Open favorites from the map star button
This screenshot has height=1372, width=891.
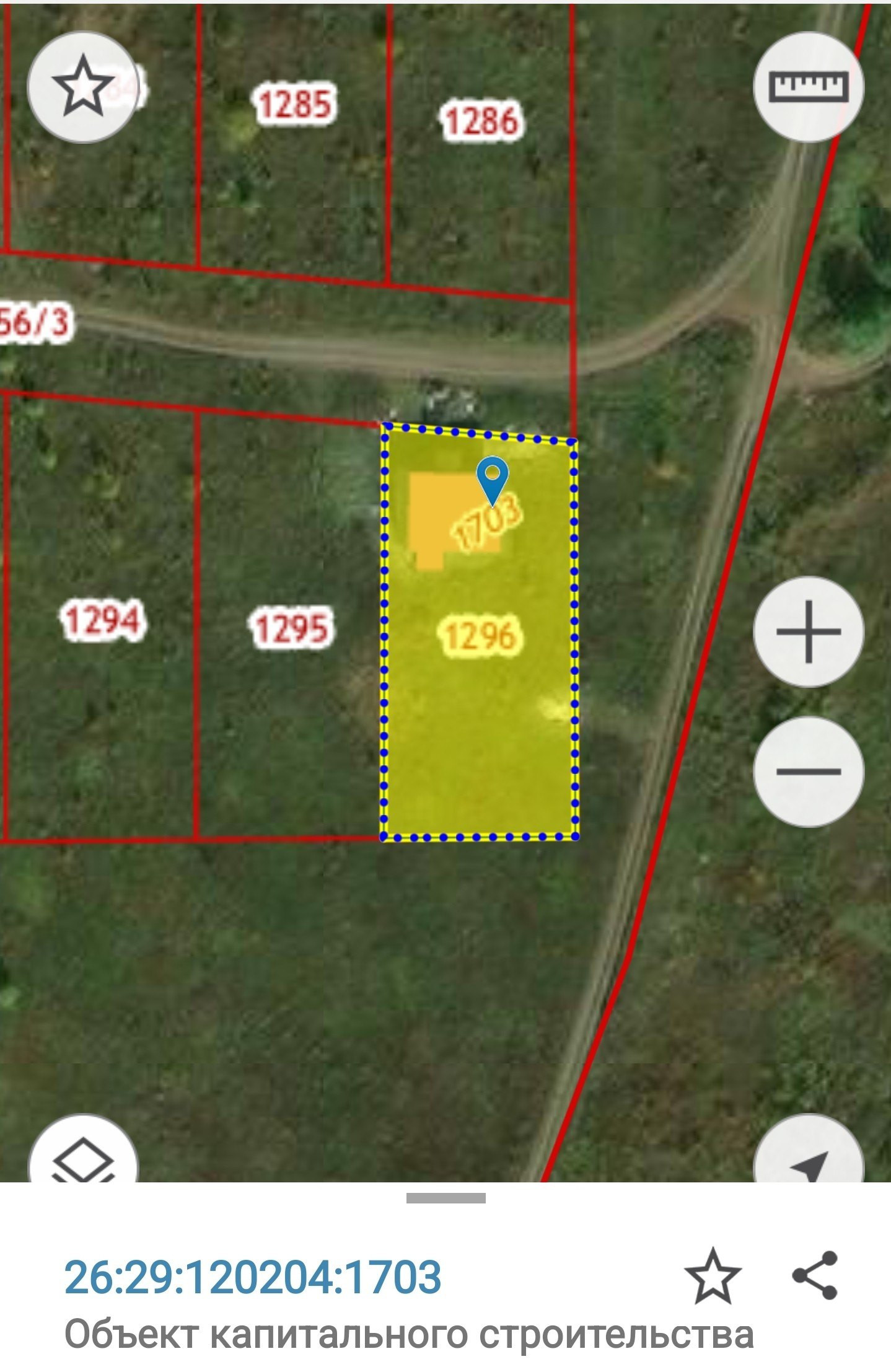(82, 87)
